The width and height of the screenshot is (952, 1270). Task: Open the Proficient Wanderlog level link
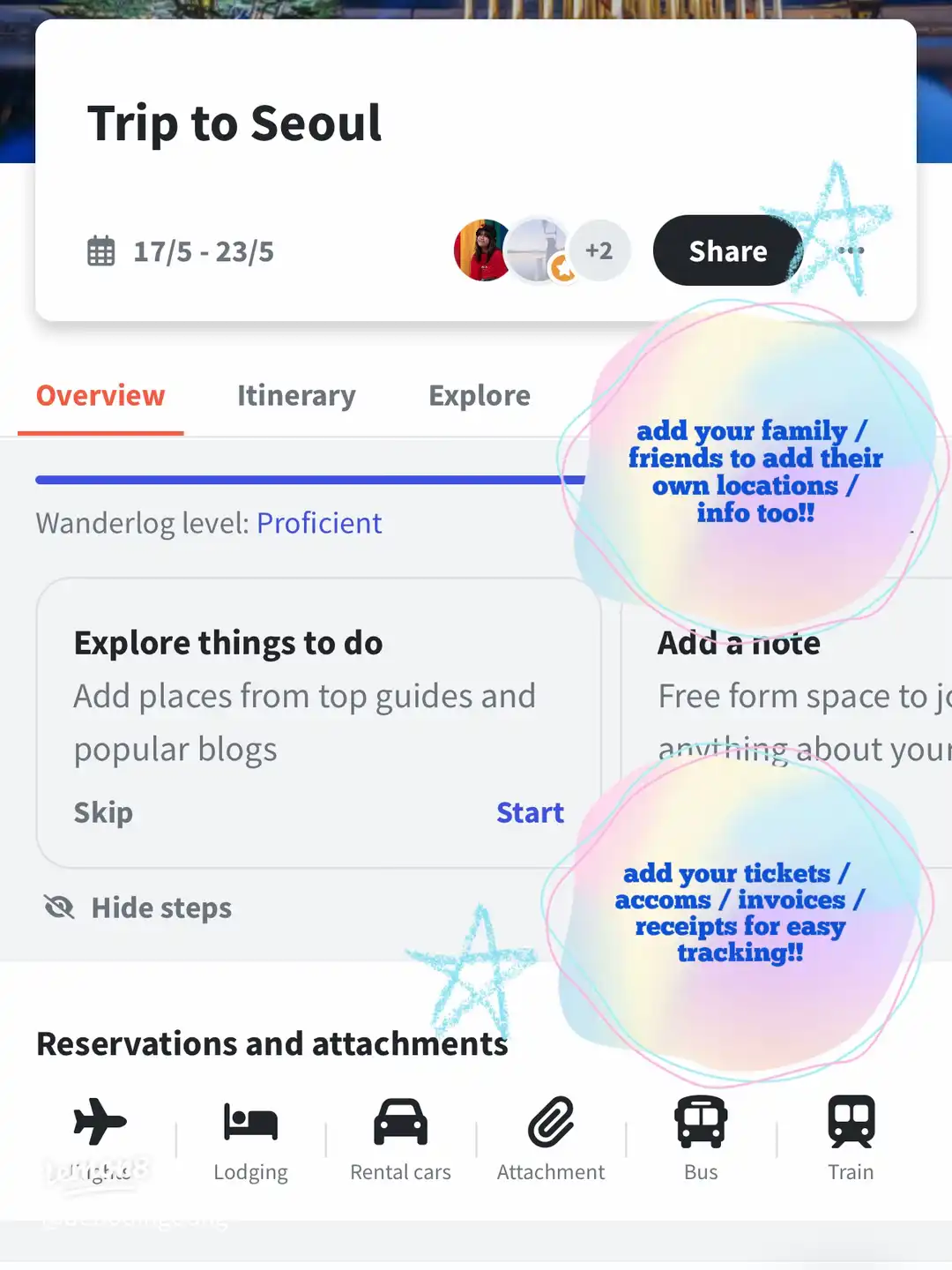pyautogui.click(x=319, y=522)
